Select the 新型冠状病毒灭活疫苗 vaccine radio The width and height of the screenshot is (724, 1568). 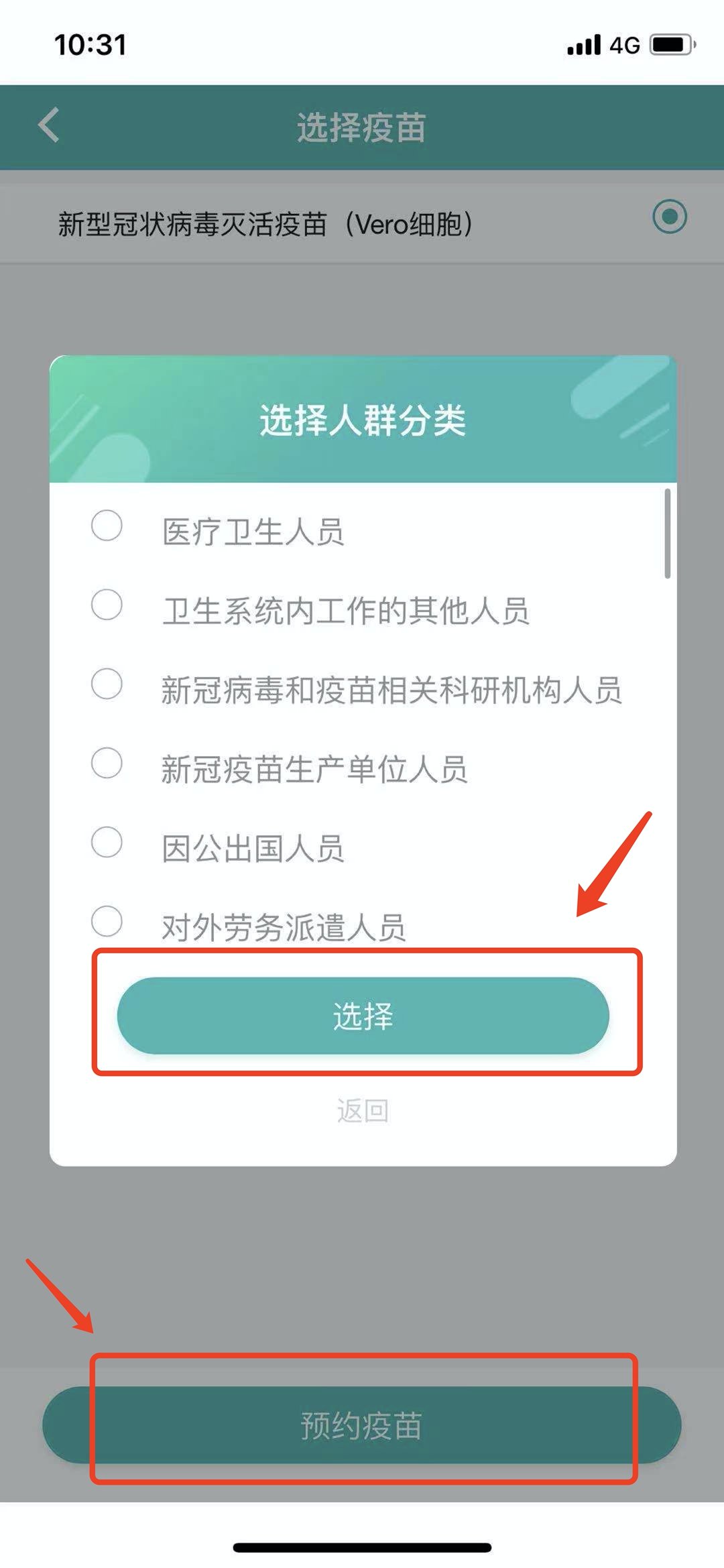point(669,217)
